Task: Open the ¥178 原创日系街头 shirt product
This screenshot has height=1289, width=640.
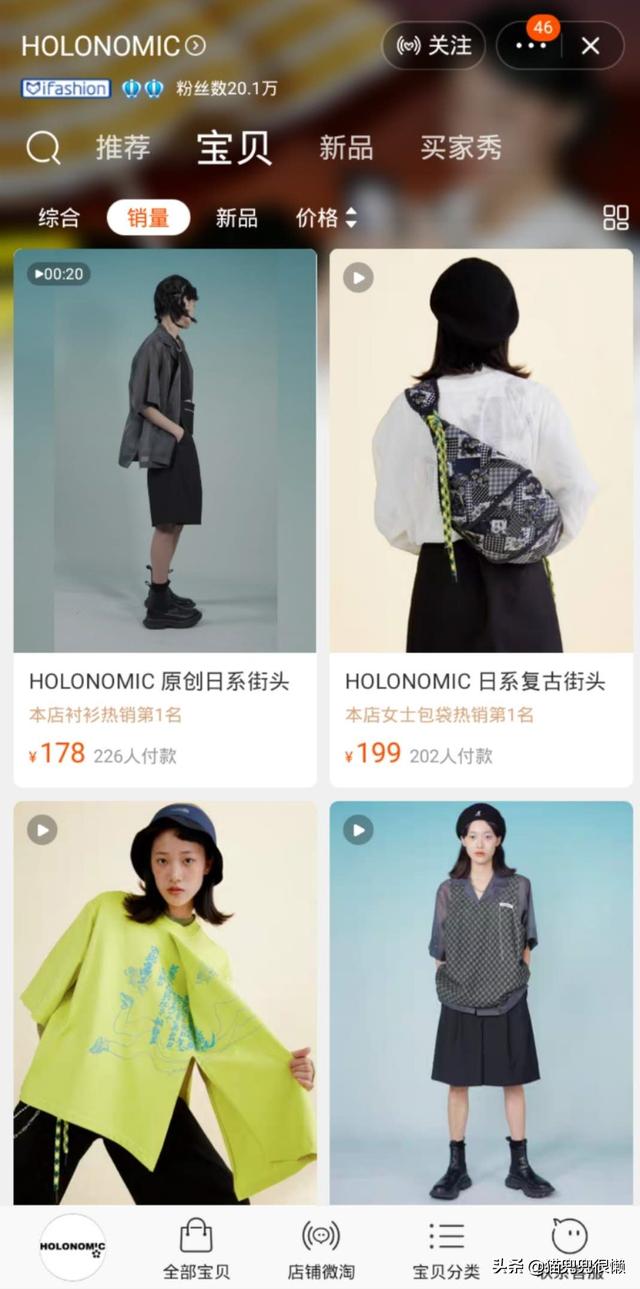Action: click(165, 518)
